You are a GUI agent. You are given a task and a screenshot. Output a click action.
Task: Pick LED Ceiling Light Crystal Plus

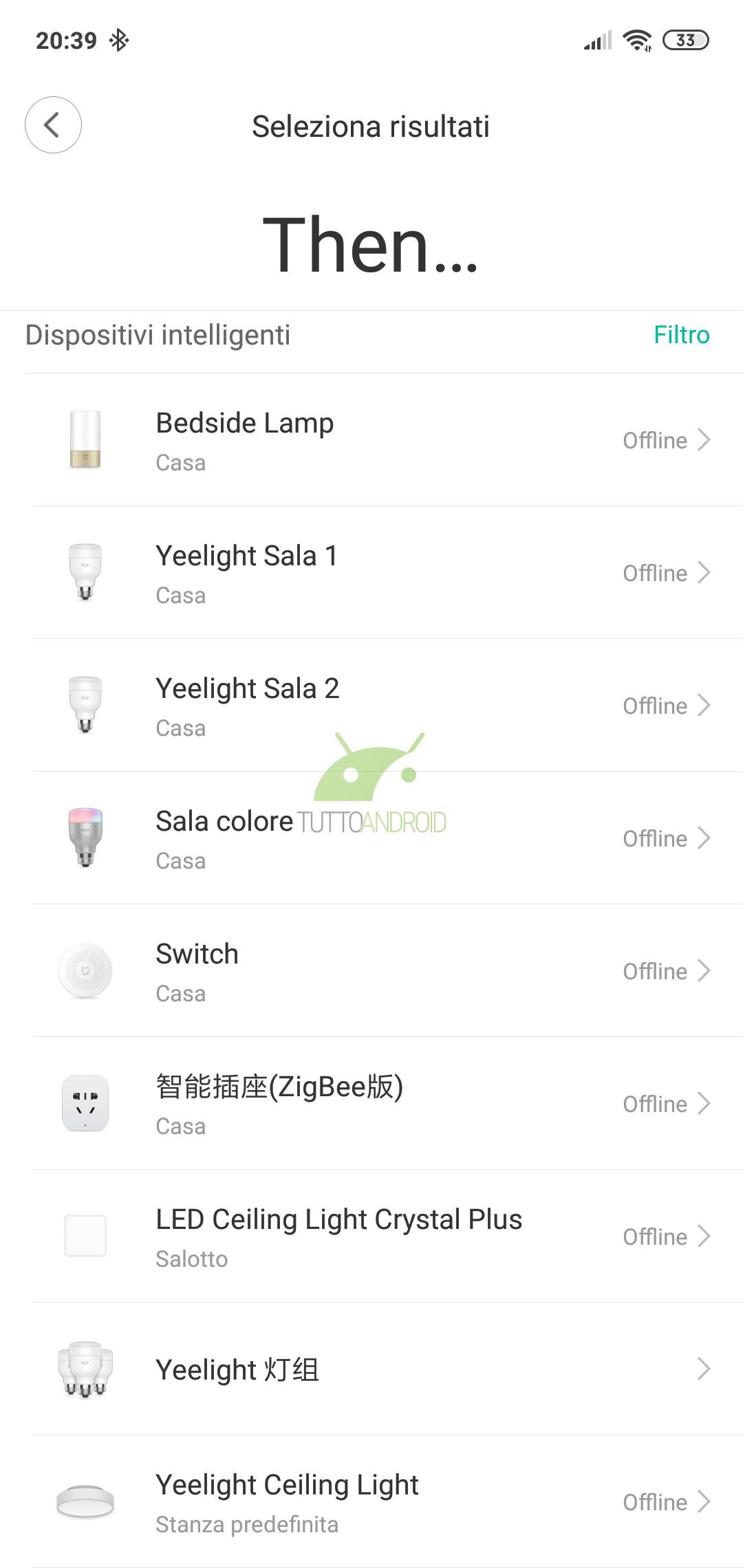point(371,1237)
